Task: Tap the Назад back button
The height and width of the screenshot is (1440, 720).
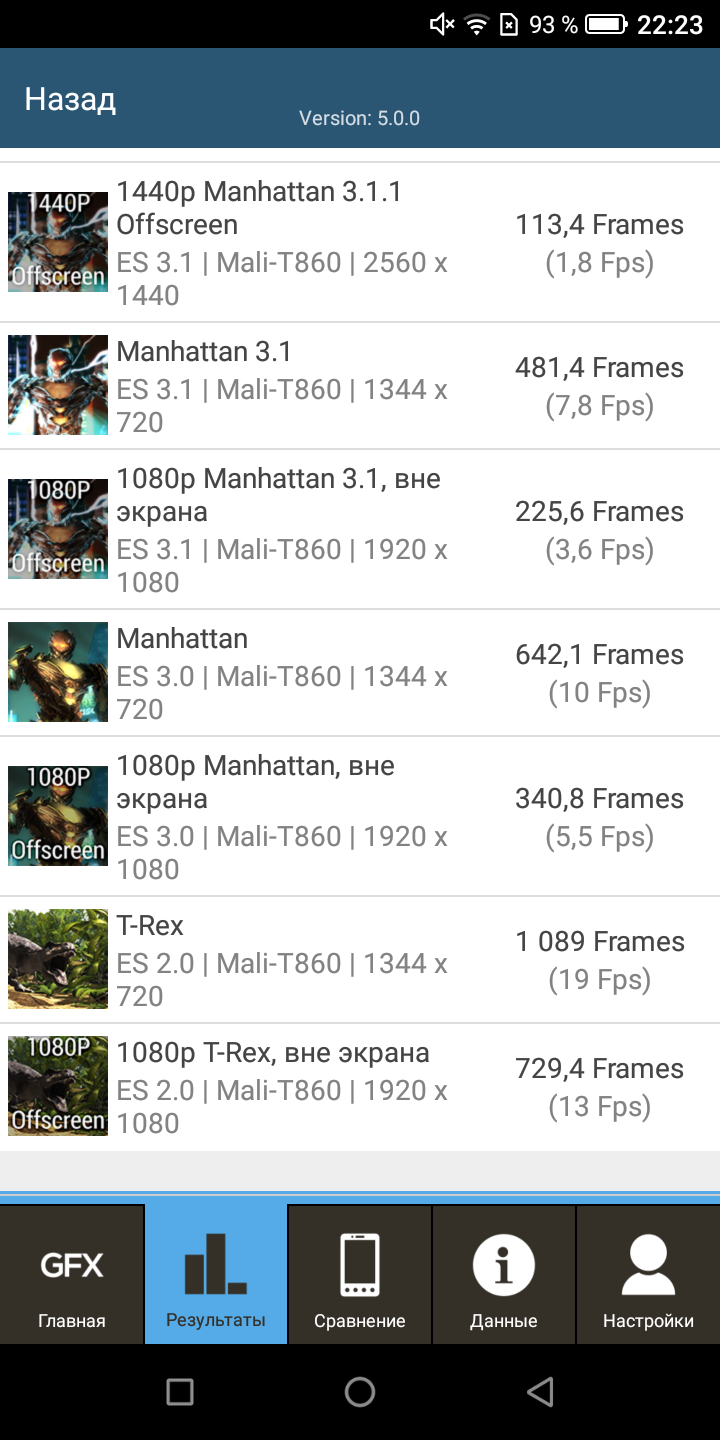Action: click(x=70, y=99)
